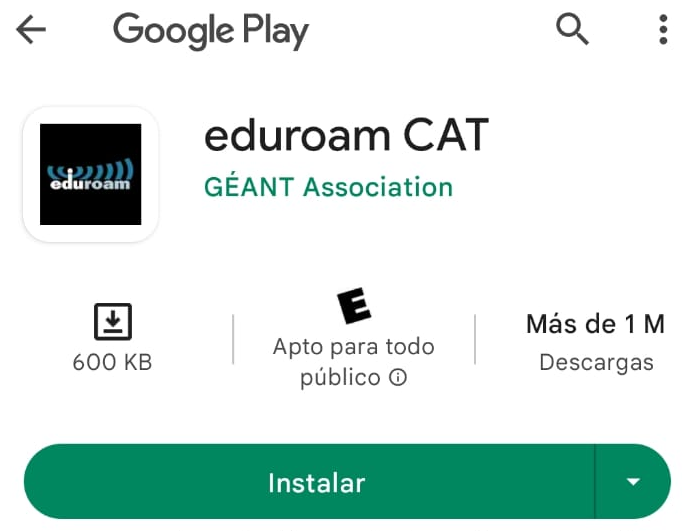
Task: Go back with the arrow icon
Action: pyautogui.click(x=31, y=31)
